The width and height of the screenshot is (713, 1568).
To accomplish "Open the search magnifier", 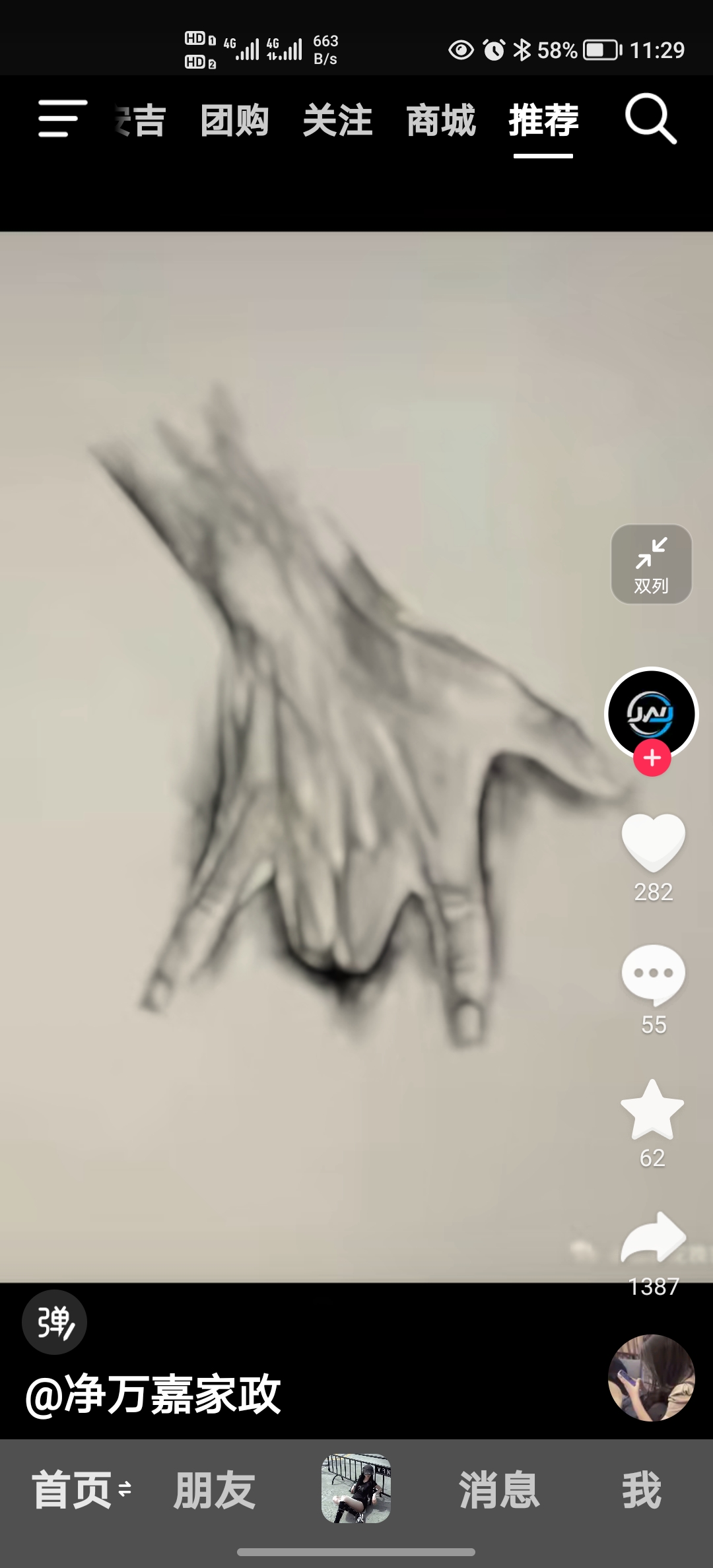I will 650,119.
